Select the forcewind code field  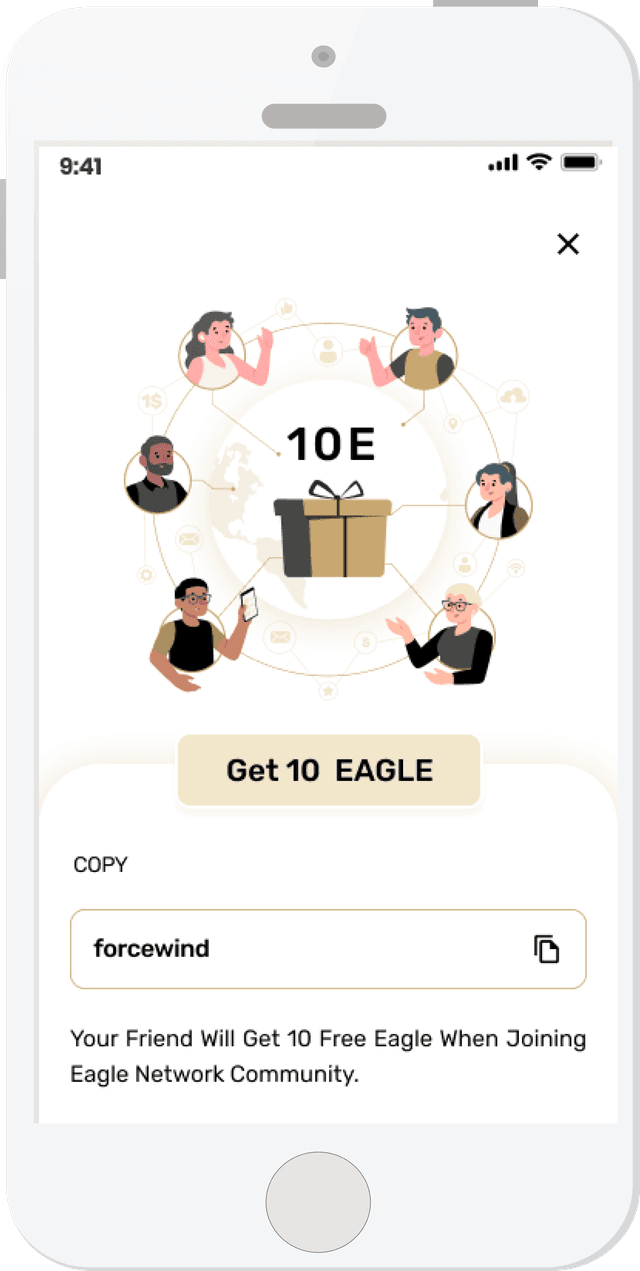300,949
